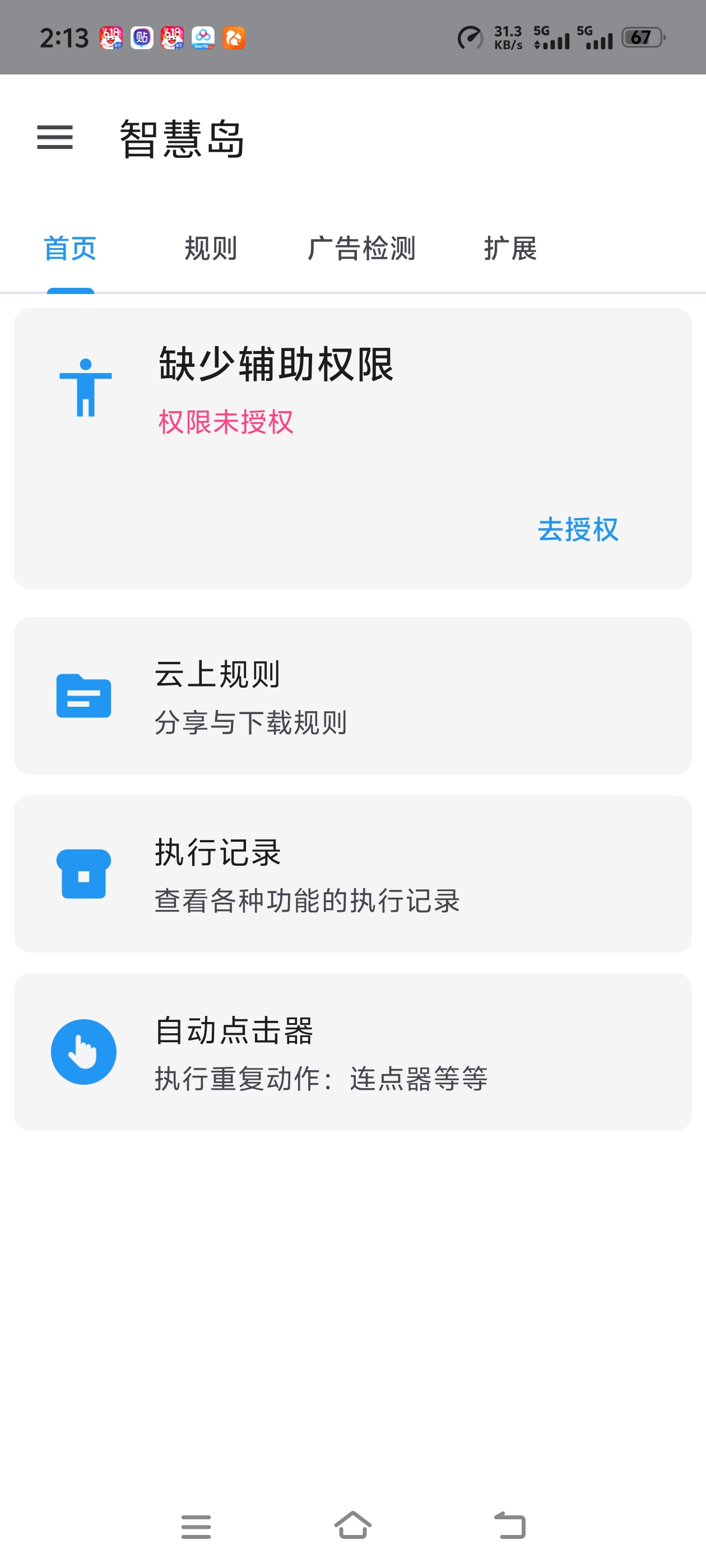Tap the system back button
The image size is (706, 1568).
[x=509, y=1525]
